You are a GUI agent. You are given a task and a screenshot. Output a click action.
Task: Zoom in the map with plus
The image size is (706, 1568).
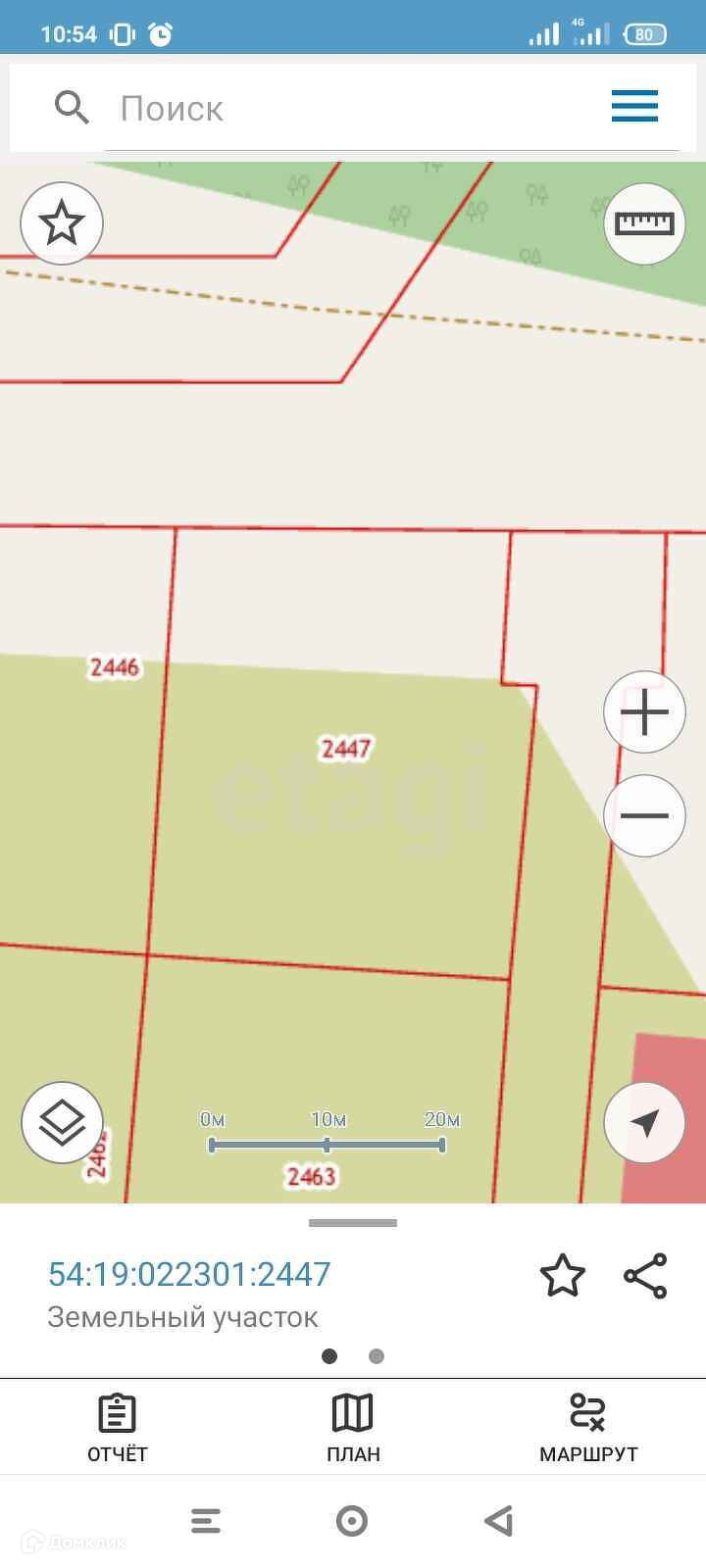644,712
